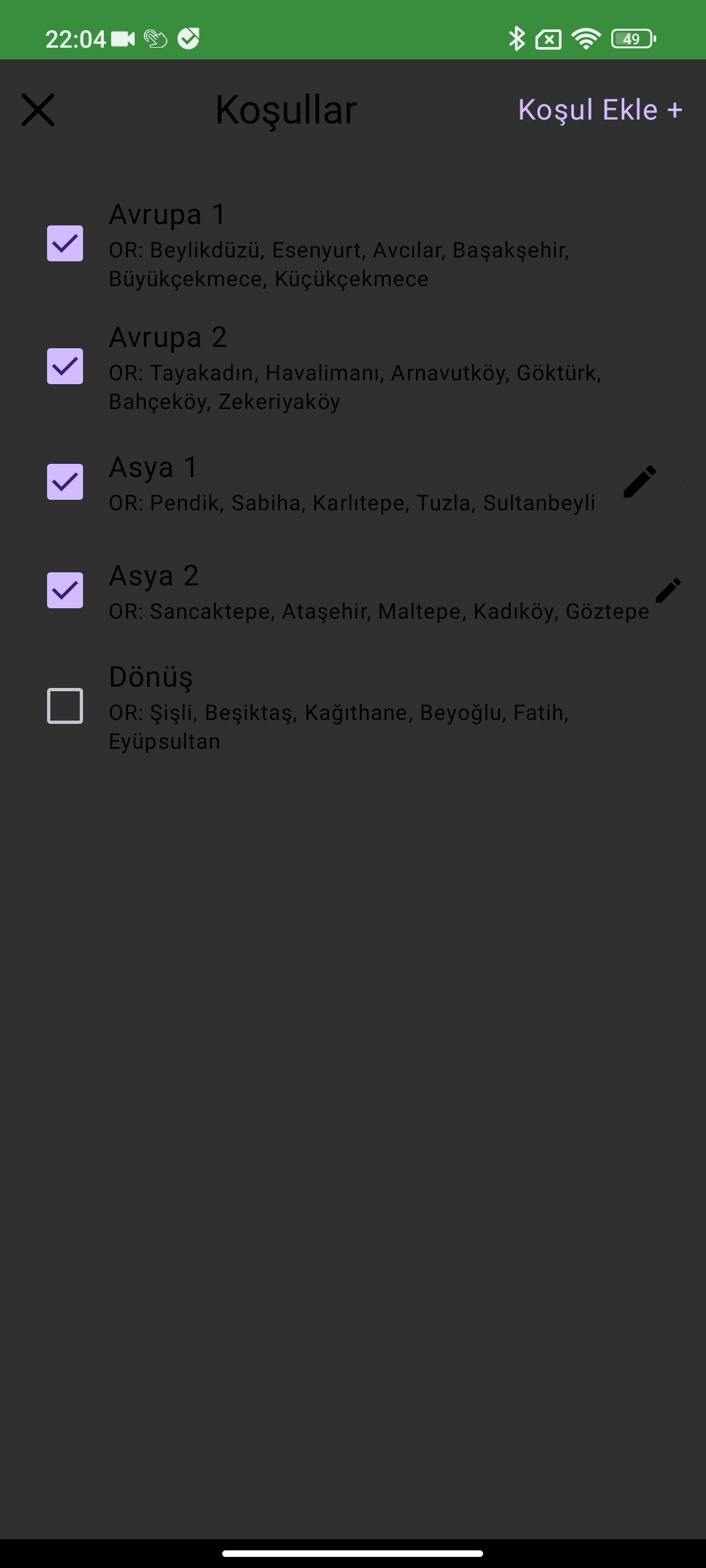Tap the clock showing 22:04
This screenshot has width=706, height=1568.
point(76,39)
